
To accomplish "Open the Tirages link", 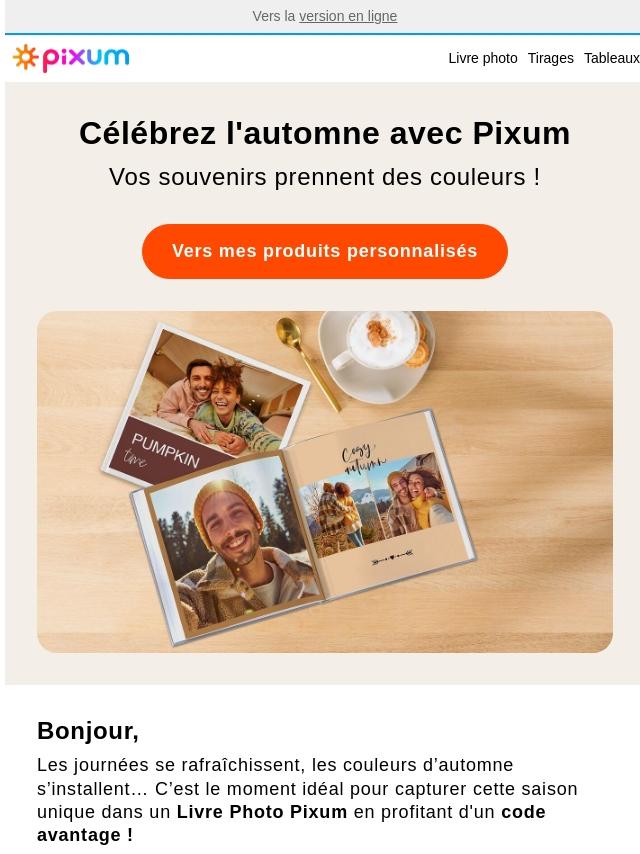I will 551,58.
